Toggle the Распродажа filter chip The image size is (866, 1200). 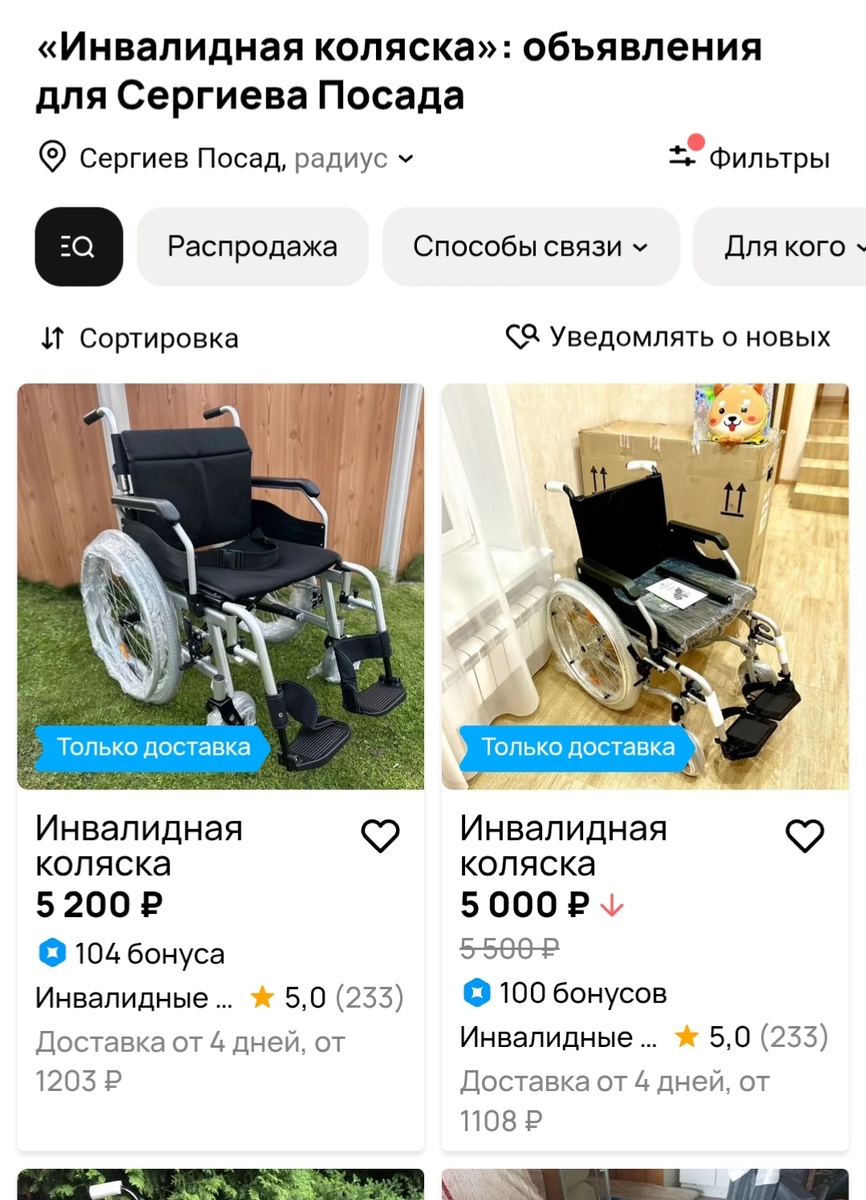click(252, 246)
